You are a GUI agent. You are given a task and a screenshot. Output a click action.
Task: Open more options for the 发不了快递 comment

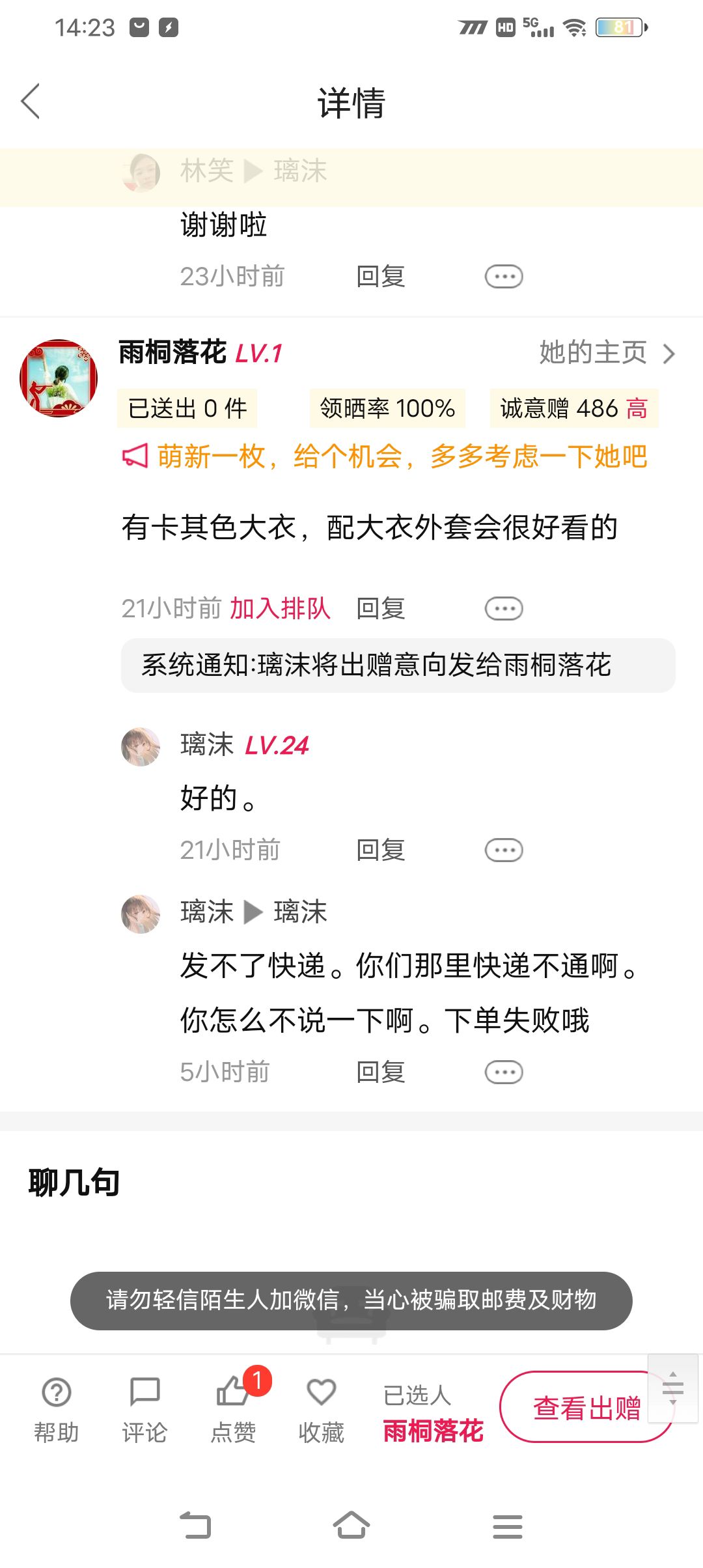pyautogui.click(x=503, y=1072)
